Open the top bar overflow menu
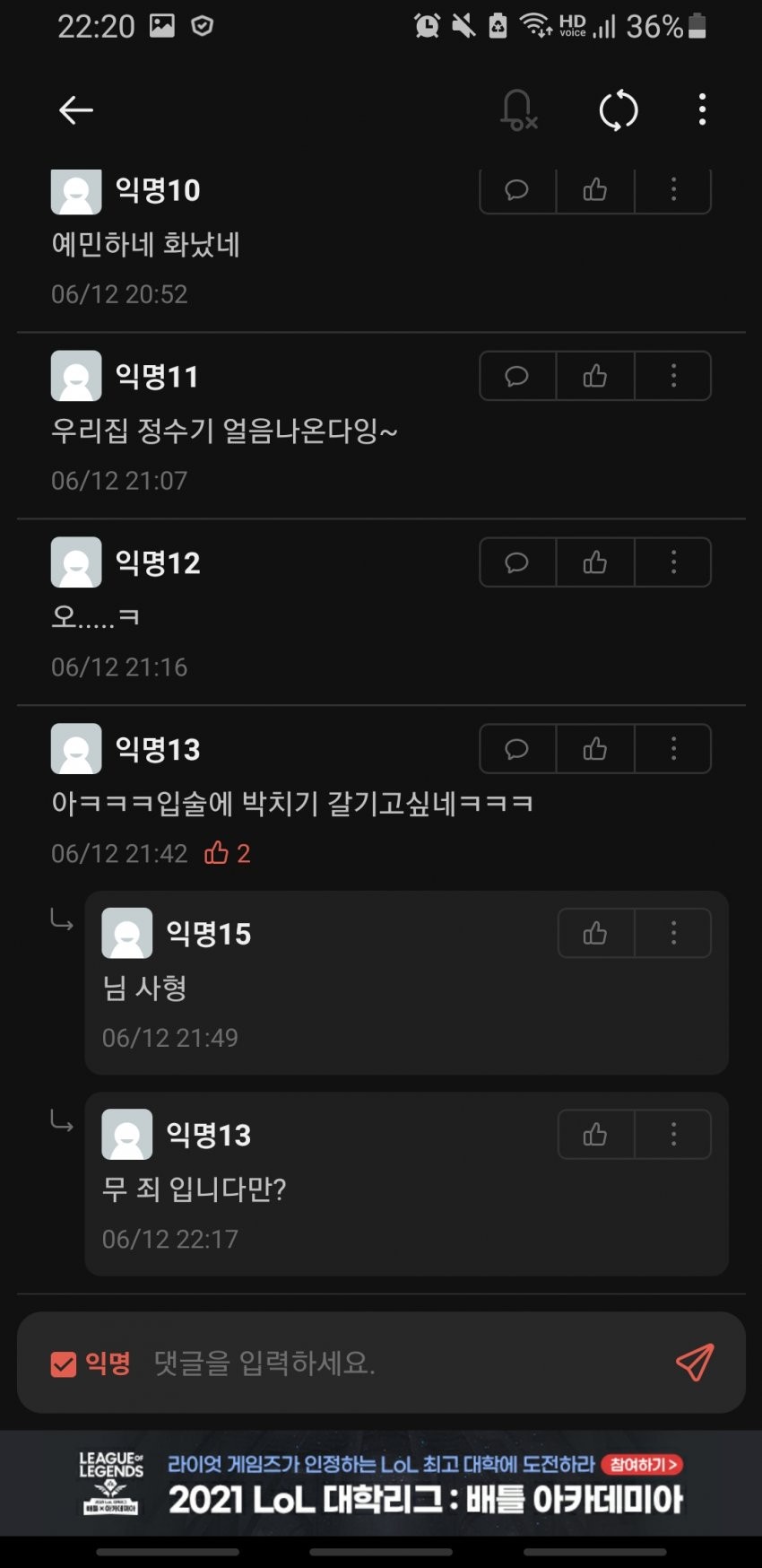The height and width of the screenshot is (1568, 762). 702,110
